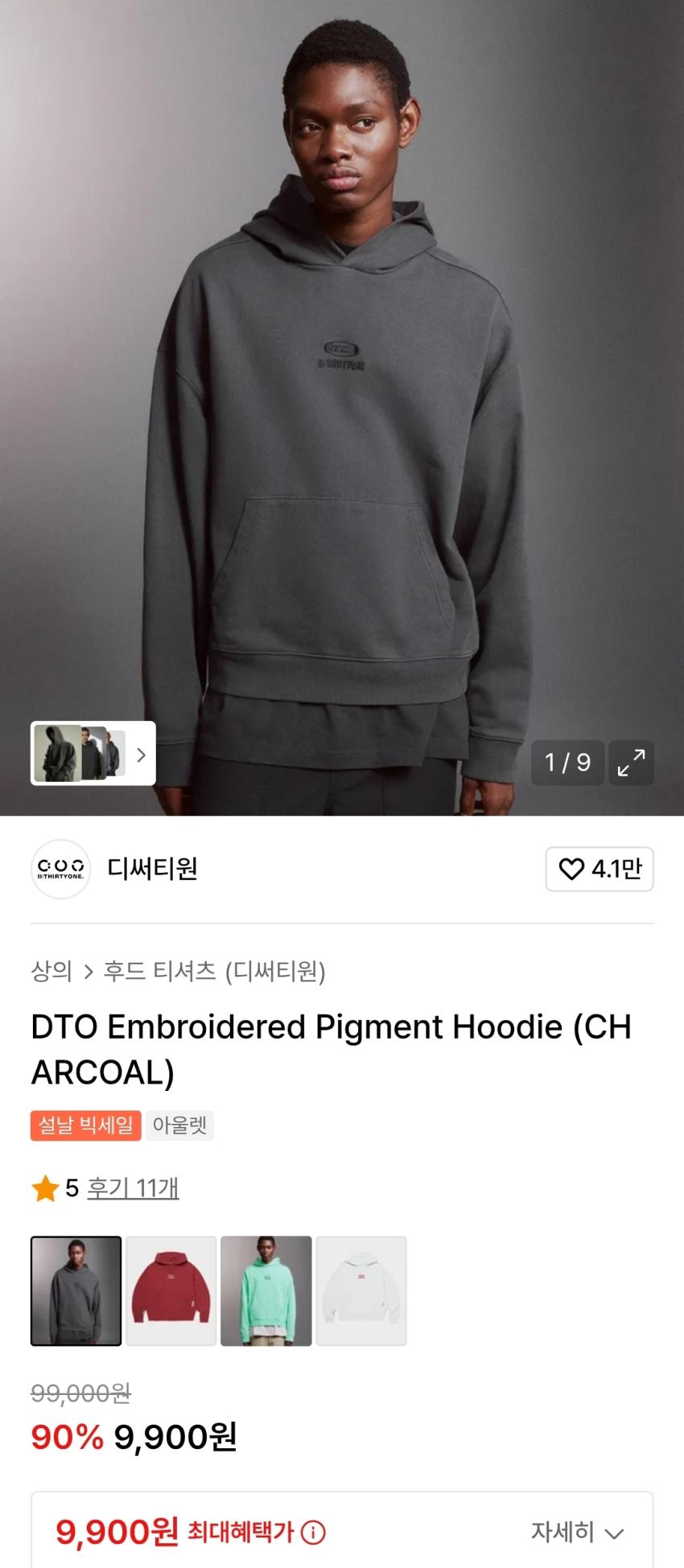Open the 아울렛 tag

[179, 1125]
